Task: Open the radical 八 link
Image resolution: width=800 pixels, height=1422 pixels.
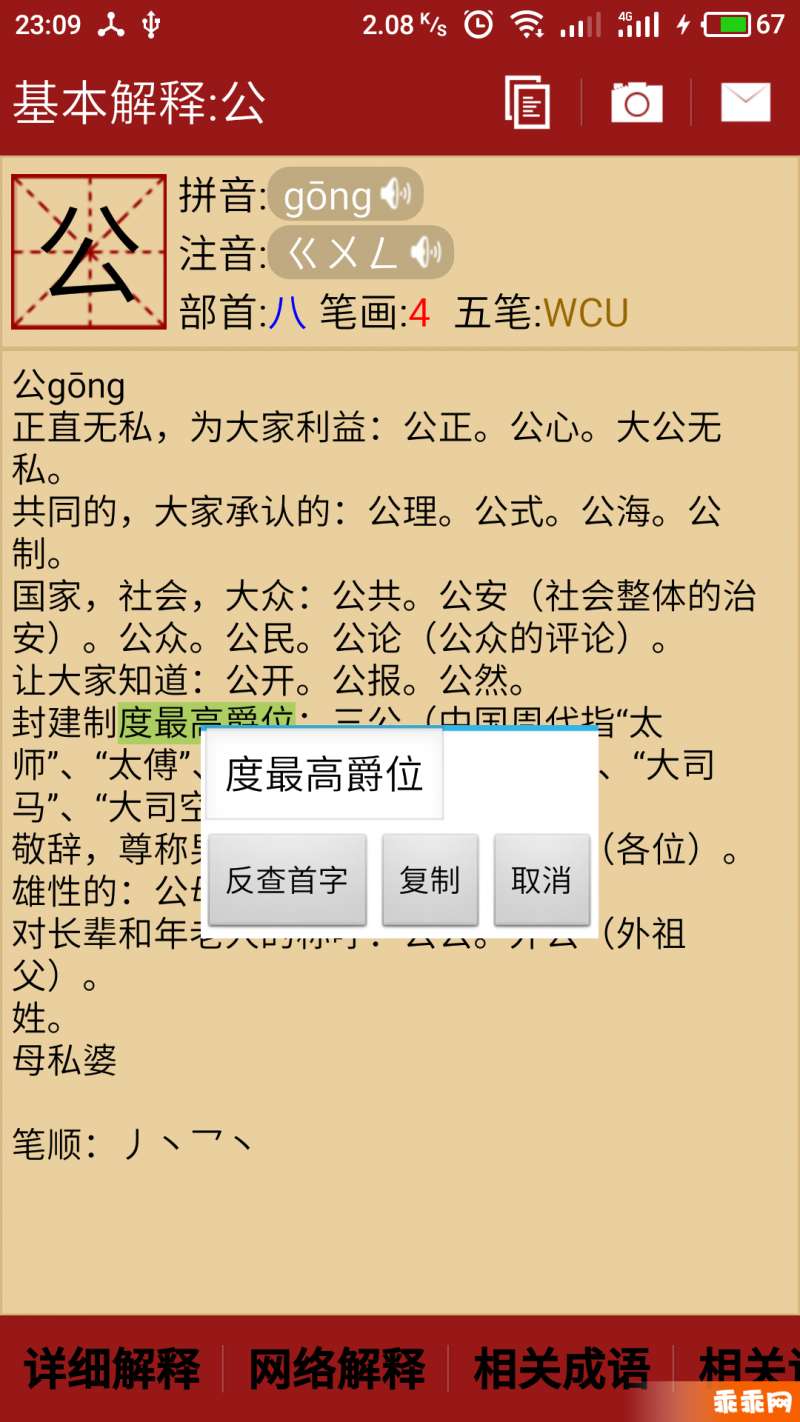Action: [287, 313]
